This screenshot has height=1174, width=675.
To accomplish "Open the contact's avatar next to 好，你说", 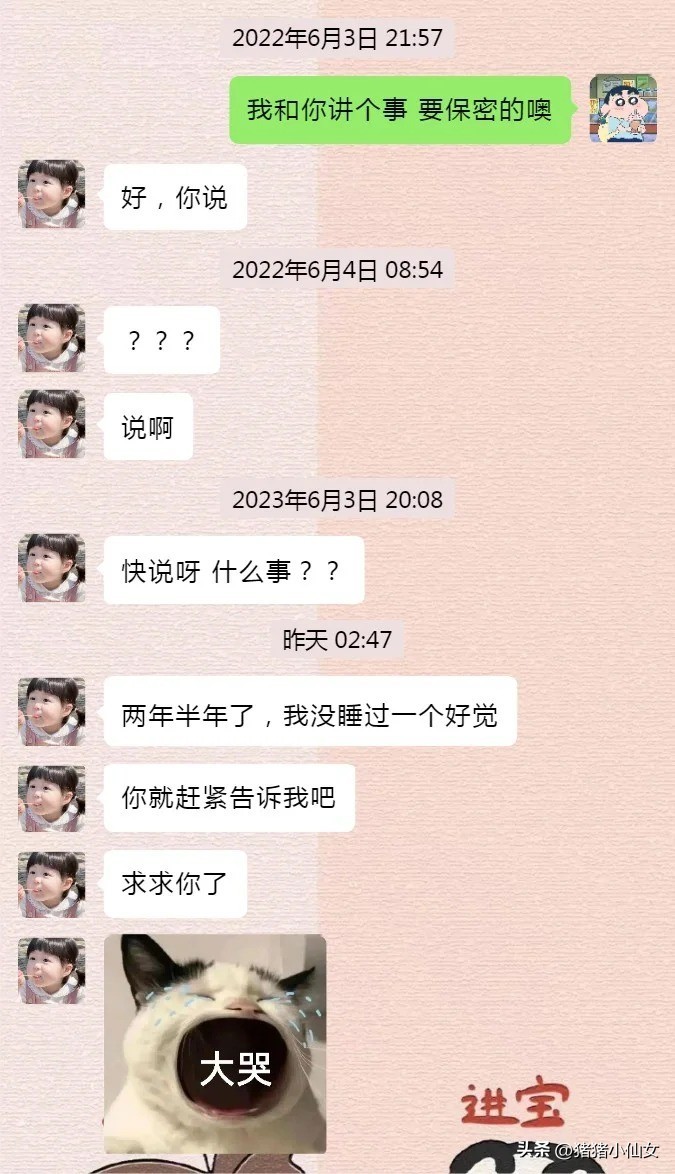I will click(x=52, y=194).
